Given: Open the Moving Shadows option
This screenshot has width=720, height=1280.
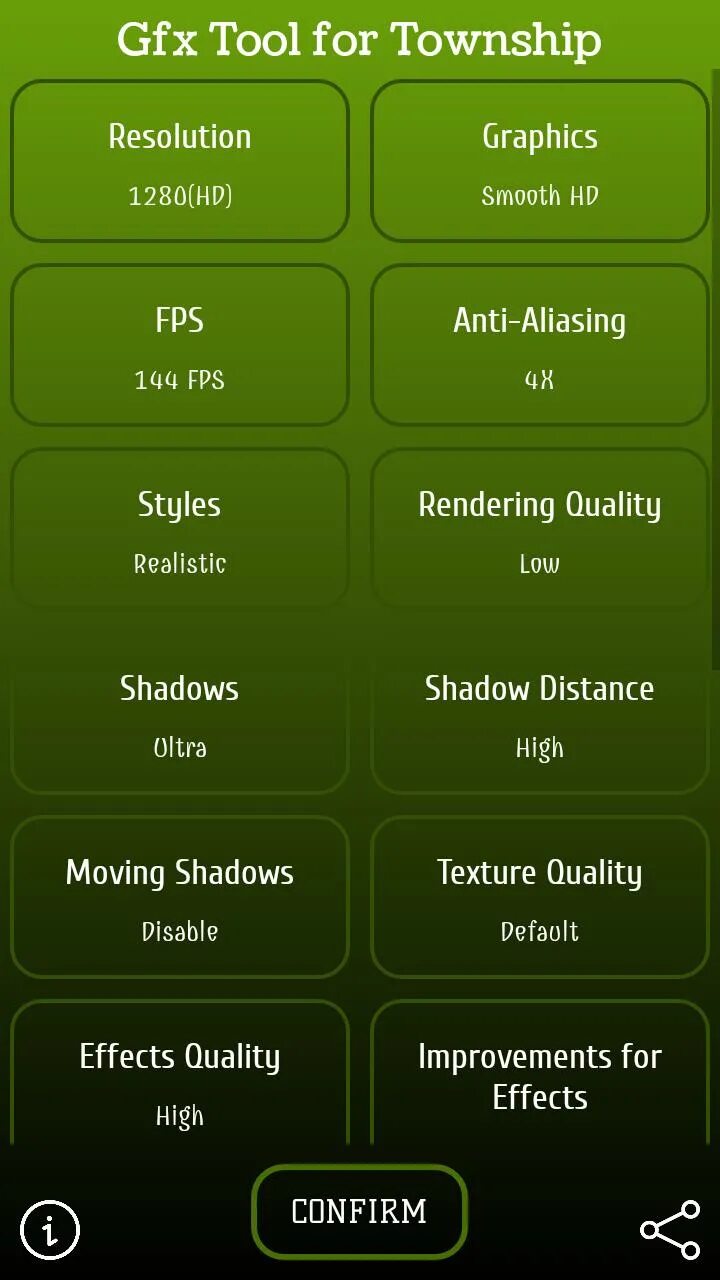Looking at the screenshot, I should click(180, 897).
